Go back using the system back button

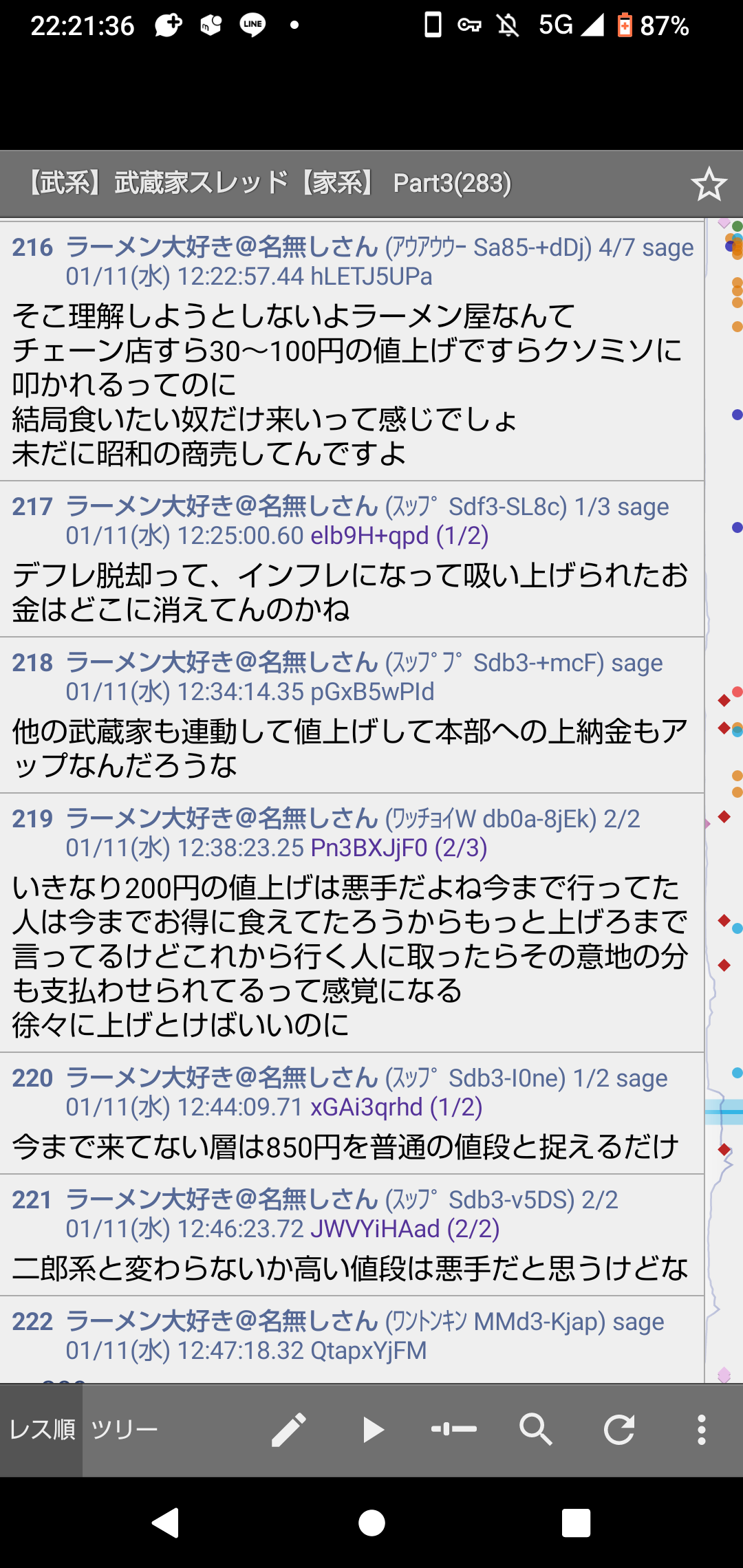point(166,1523)
